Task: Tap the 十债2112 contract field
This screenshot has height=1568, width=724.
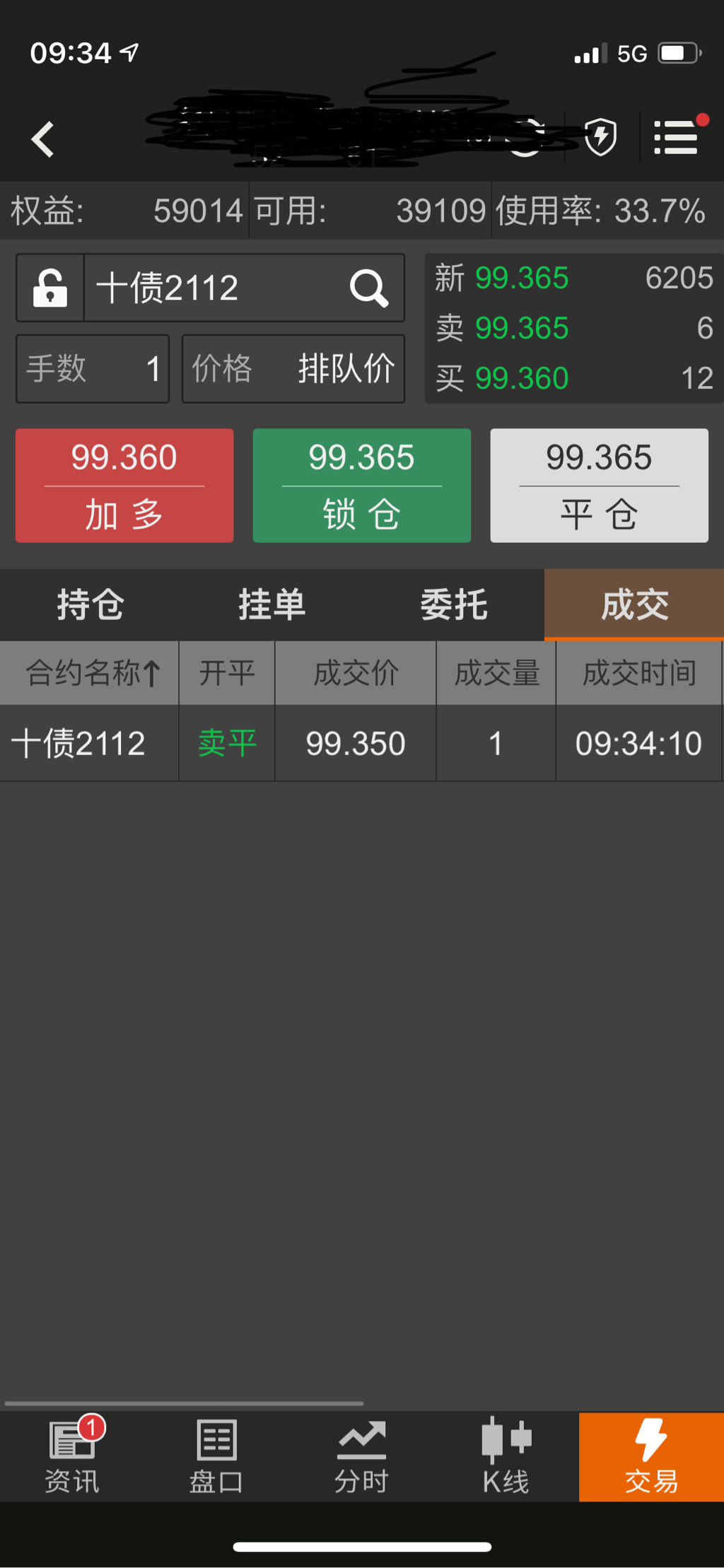Action: 212,288
